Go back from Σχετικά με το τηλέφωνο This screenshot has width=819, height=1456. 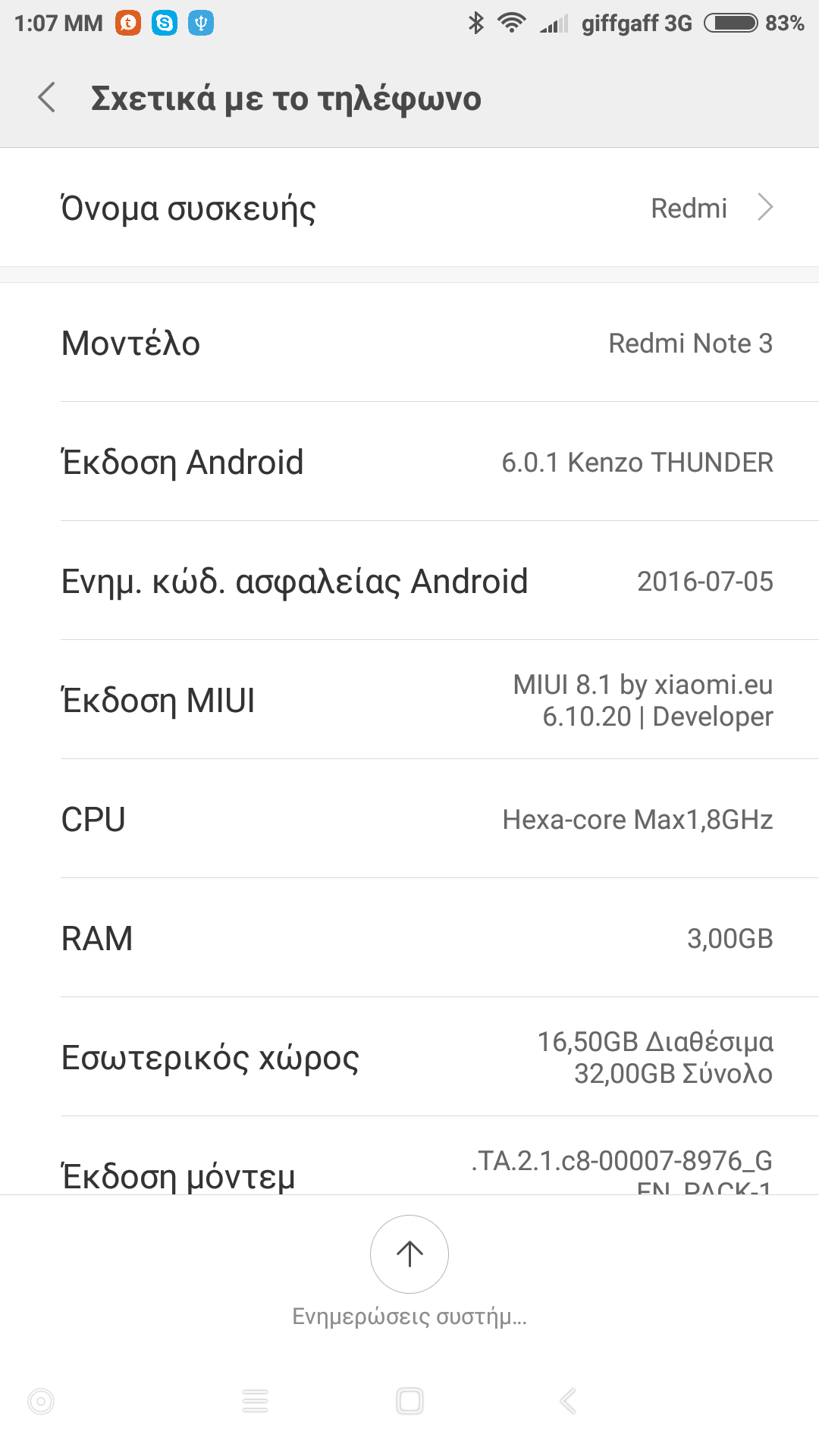[47, 98]
